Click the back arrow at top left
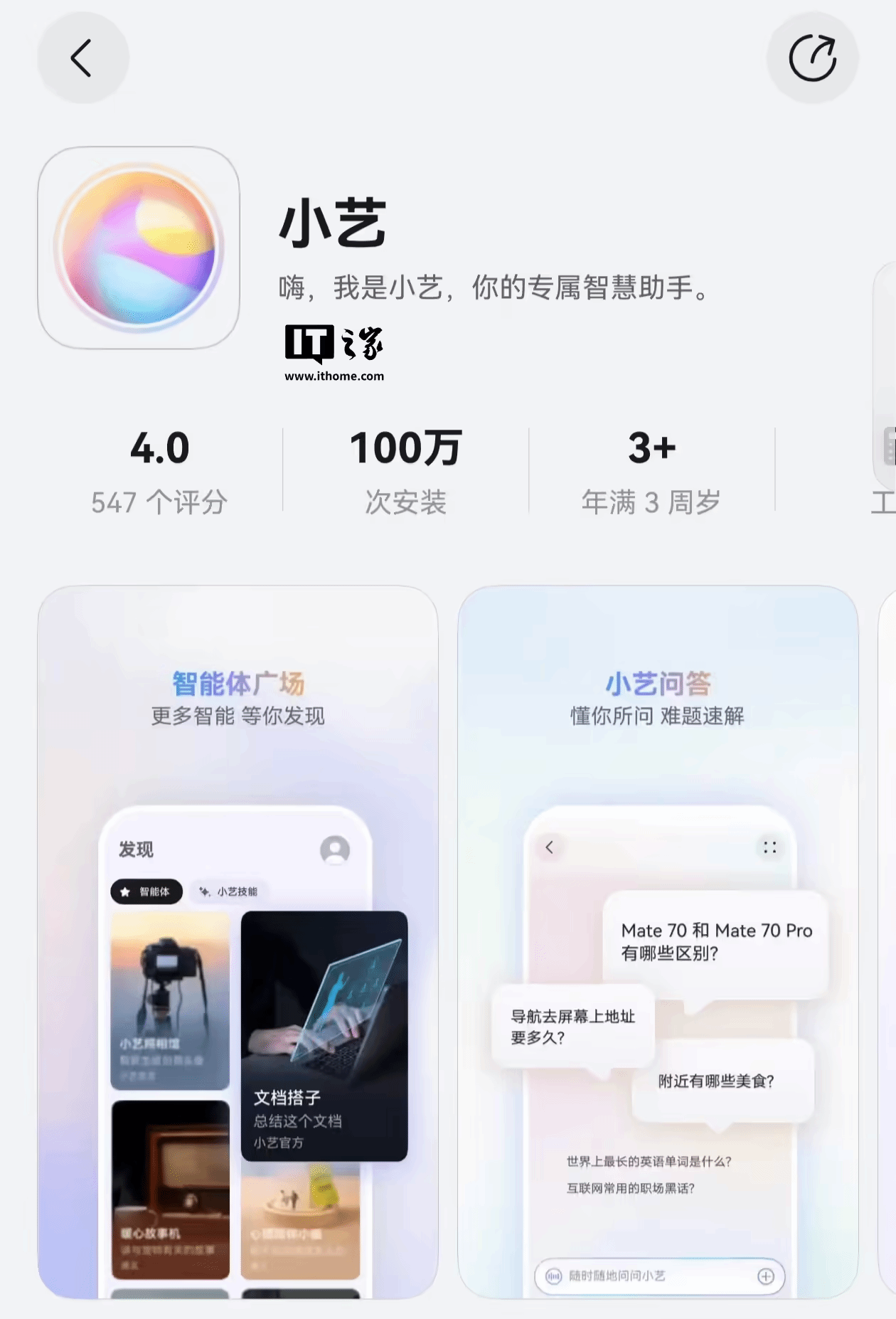896x1319 pixels. tap(83, 58)
